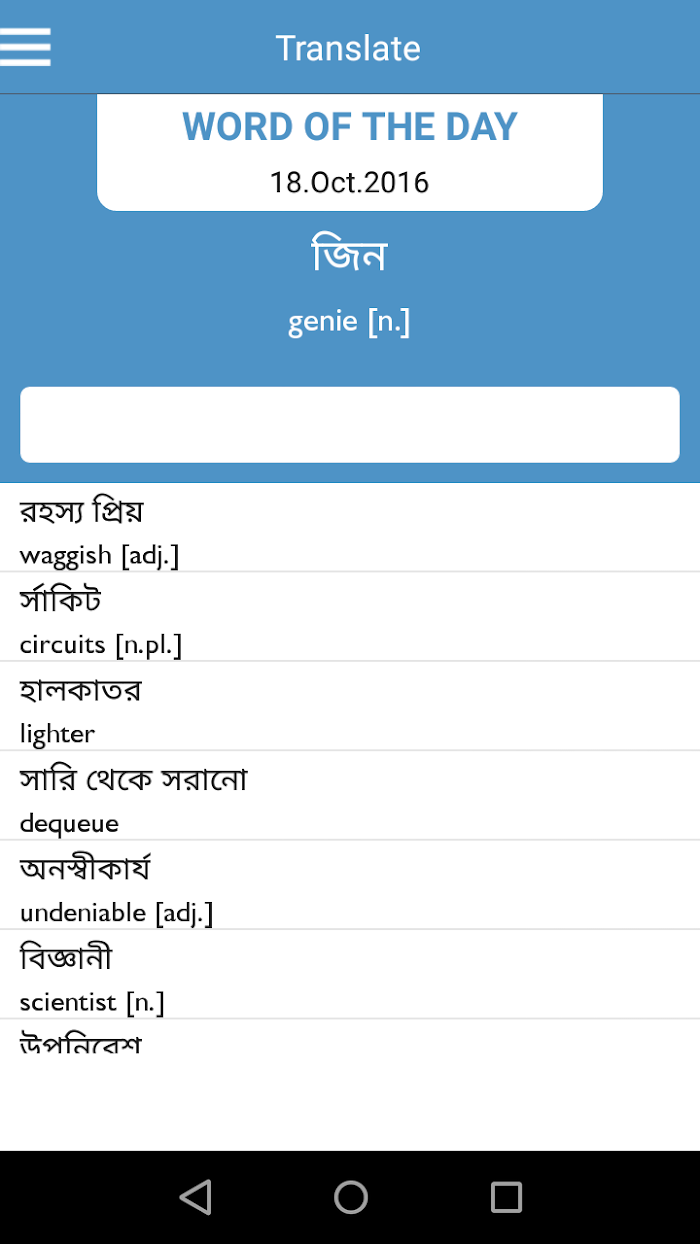
Task: Open the scientist [n.] entry
Action: point(350,975)
